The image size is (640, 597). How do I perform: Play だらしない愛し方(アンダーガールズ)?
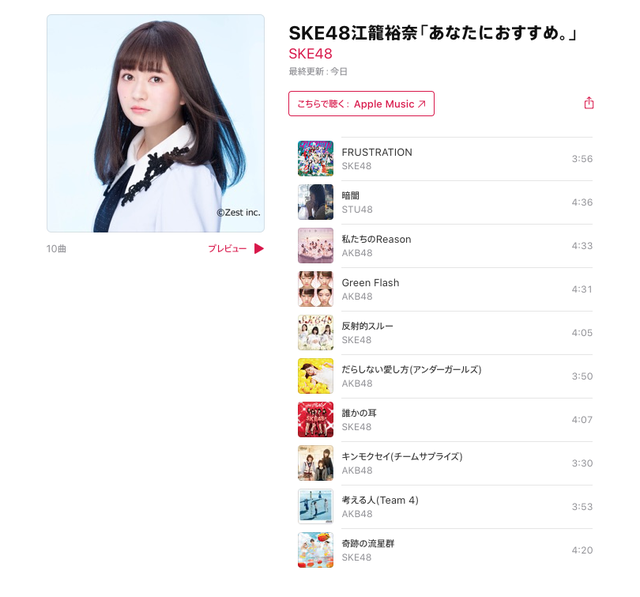click(411, 369)
